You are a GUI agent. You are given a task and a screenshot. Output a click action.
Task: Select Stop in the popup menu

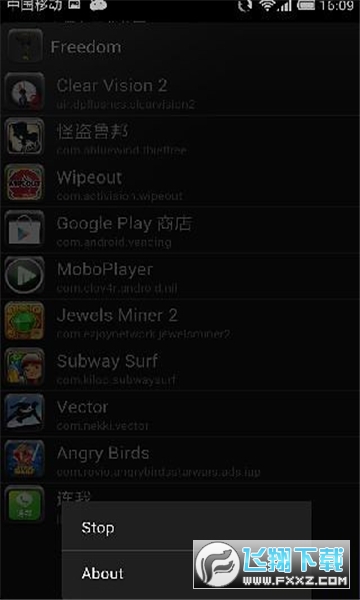186,528
